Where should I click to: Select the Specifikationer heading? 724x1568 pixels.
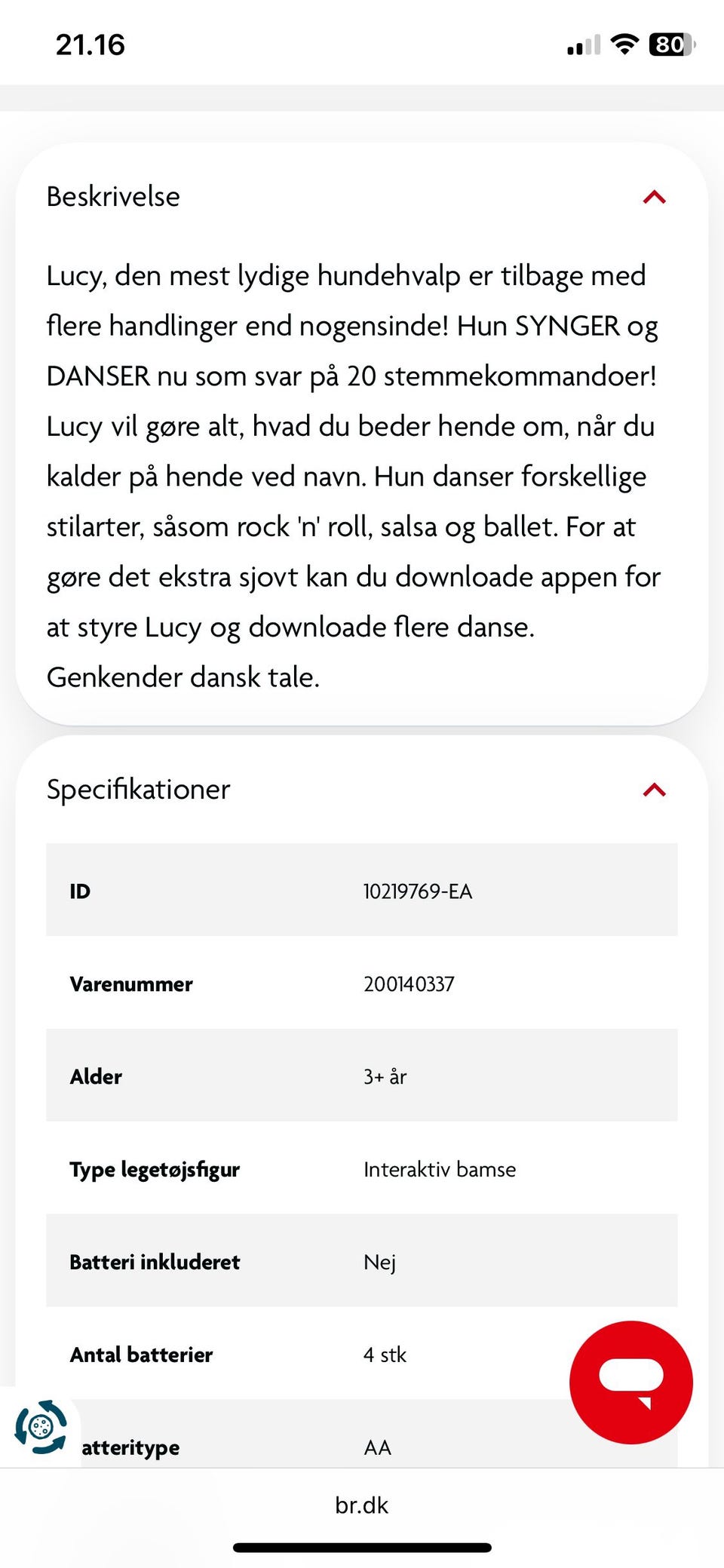[x=138, y=789]
